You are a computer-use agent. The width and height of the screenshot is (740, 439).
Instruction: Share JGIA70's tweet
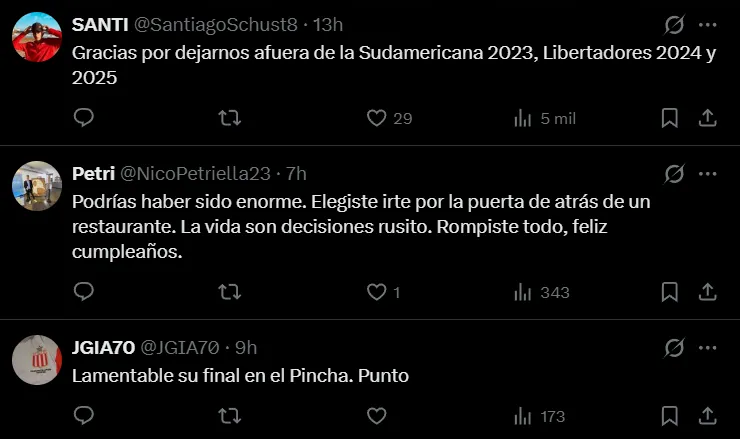point(707,415)
